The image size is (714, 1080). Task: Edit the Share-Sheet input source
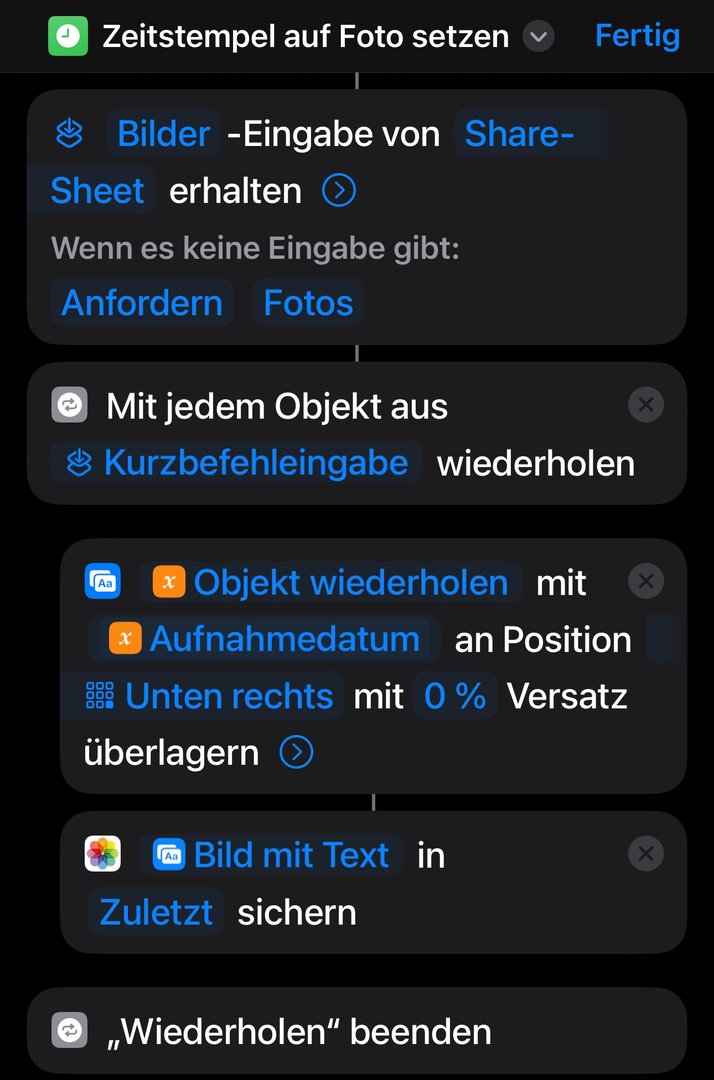pos(519,134)
